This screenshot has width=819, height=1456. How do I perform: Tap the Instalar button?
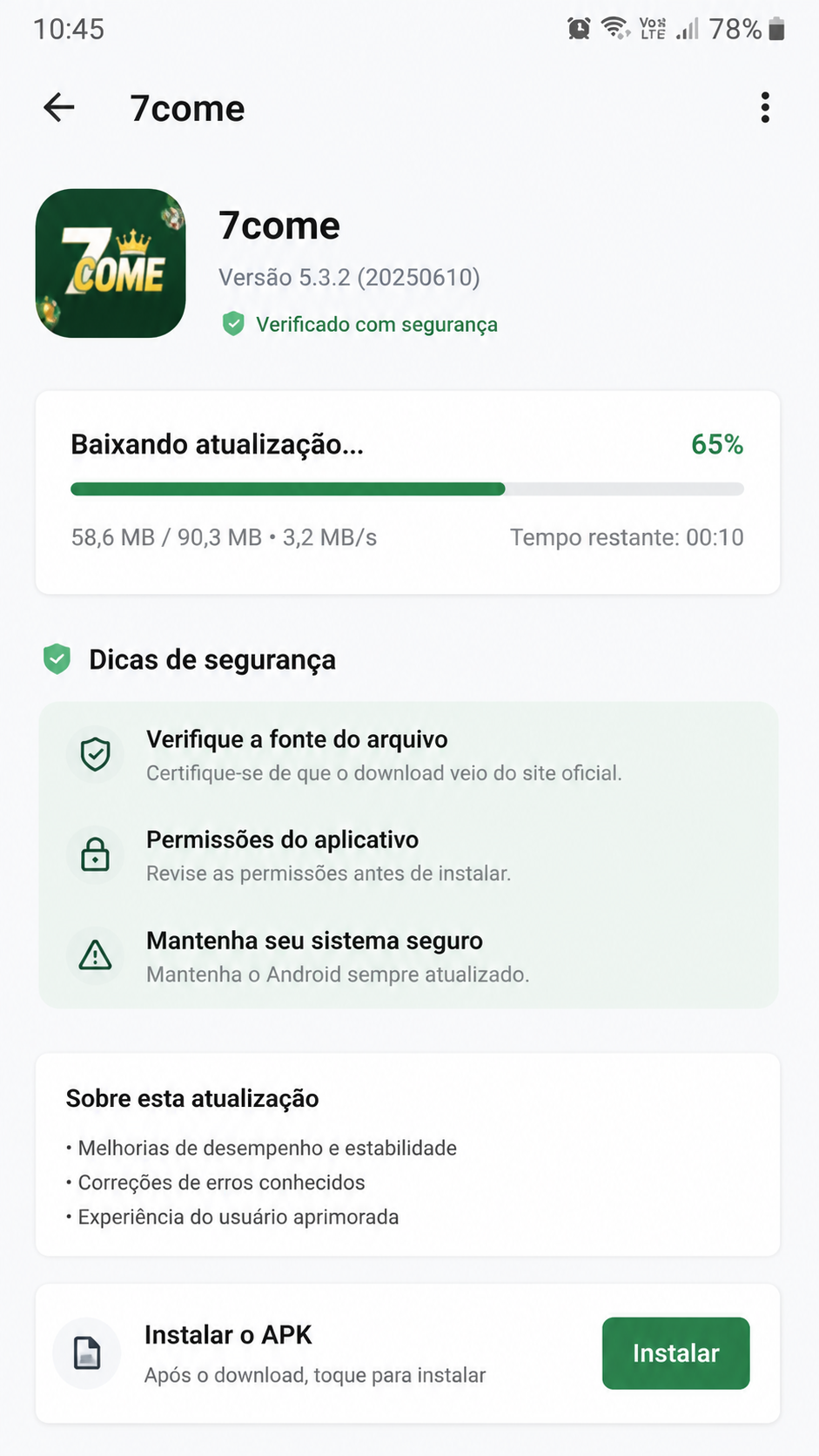(675, 1352)
